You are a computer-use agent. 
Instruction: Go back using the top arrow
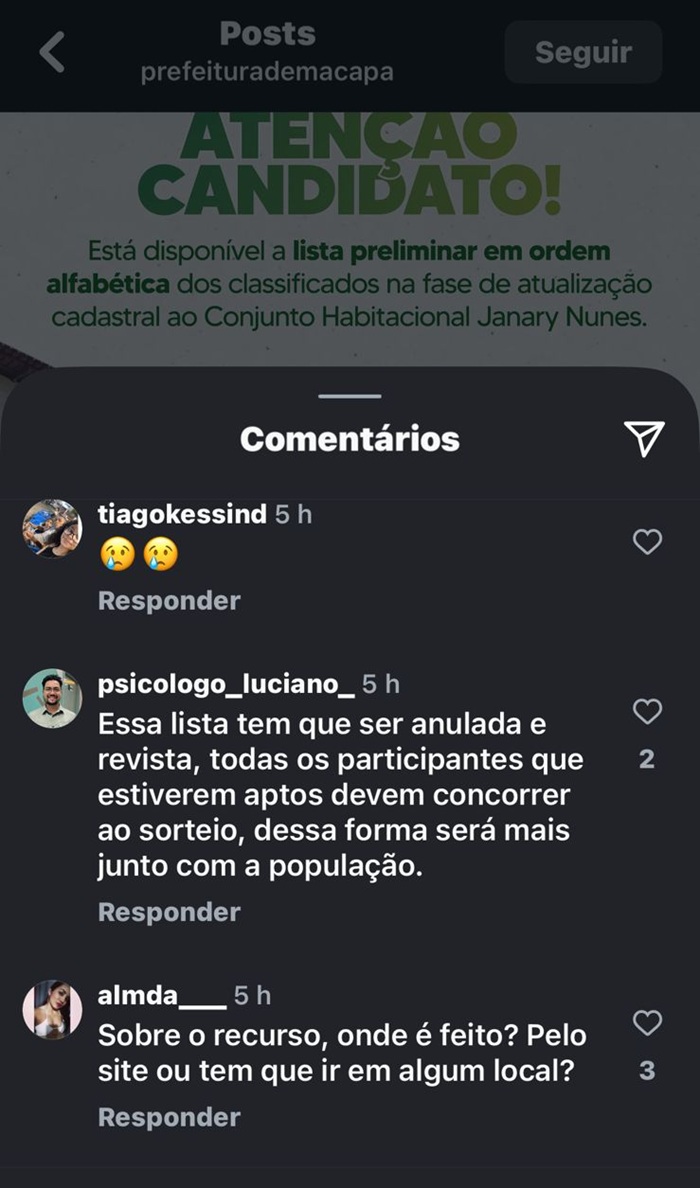click(x=52, y=52)
